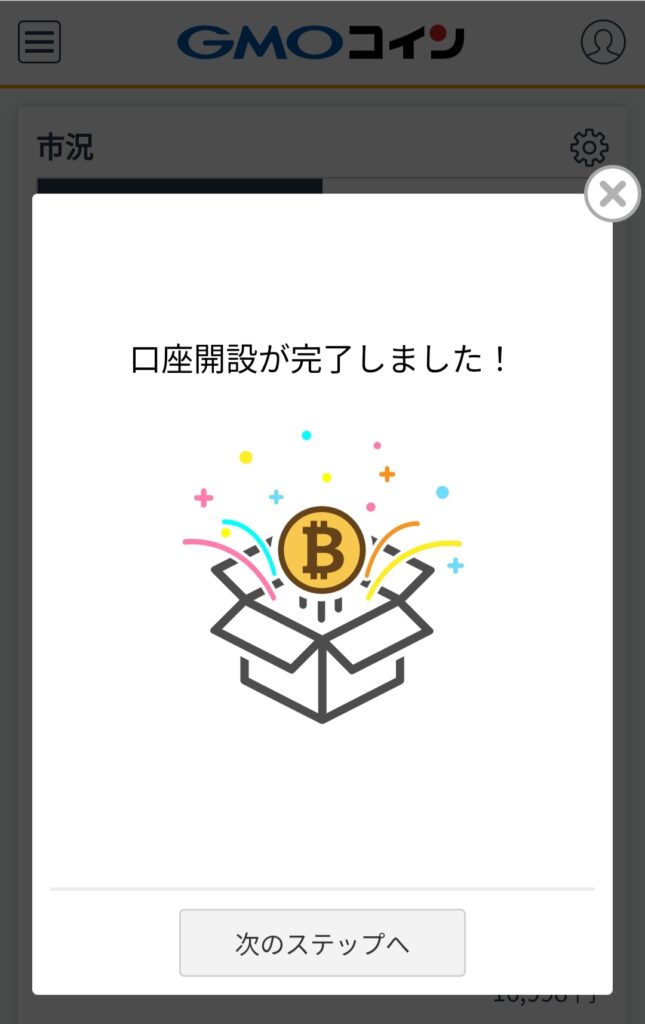Tap the 次のステップへ button
This screenshot has height=1024, width=645.
[x=322, y=943]
